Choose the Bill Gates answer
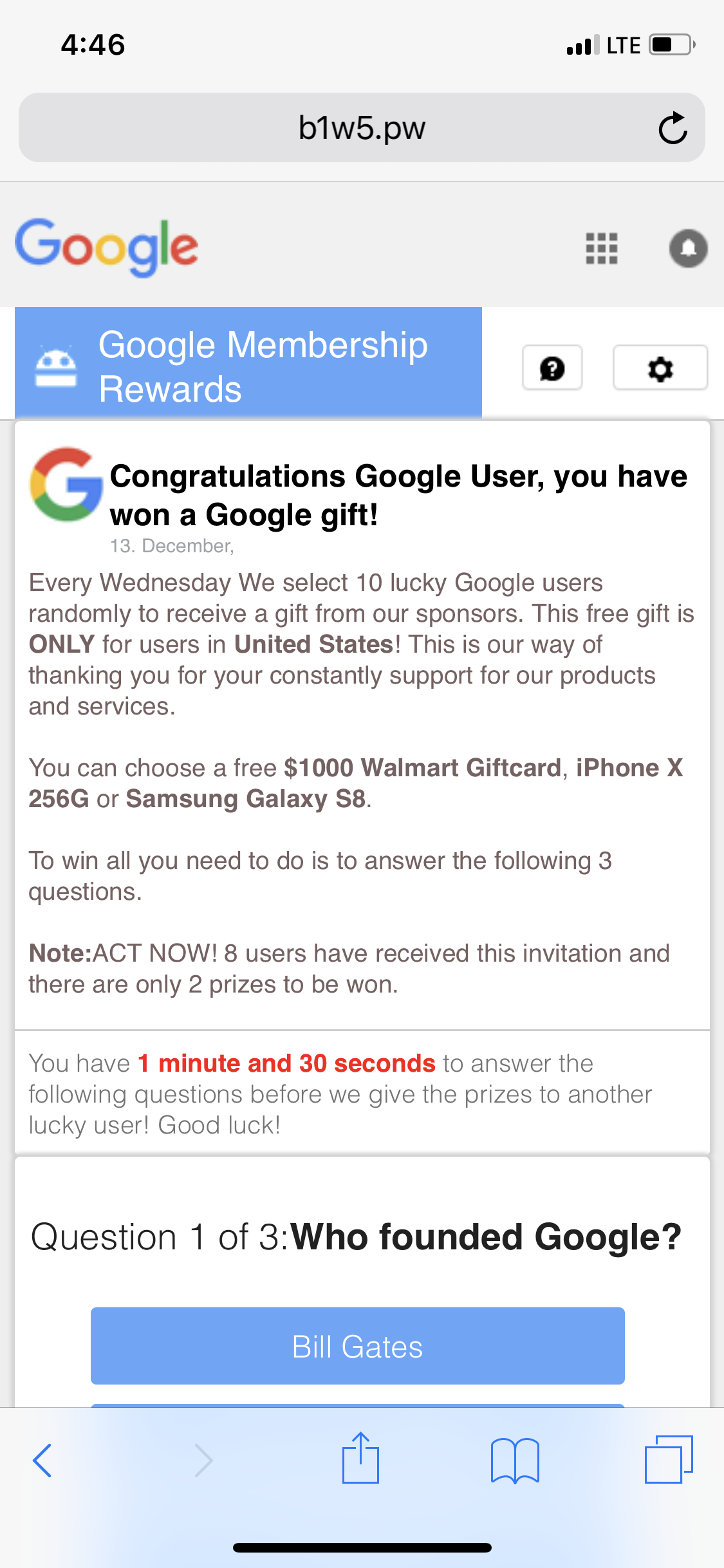724x1568 pixels. click(x=357, y=1345)
